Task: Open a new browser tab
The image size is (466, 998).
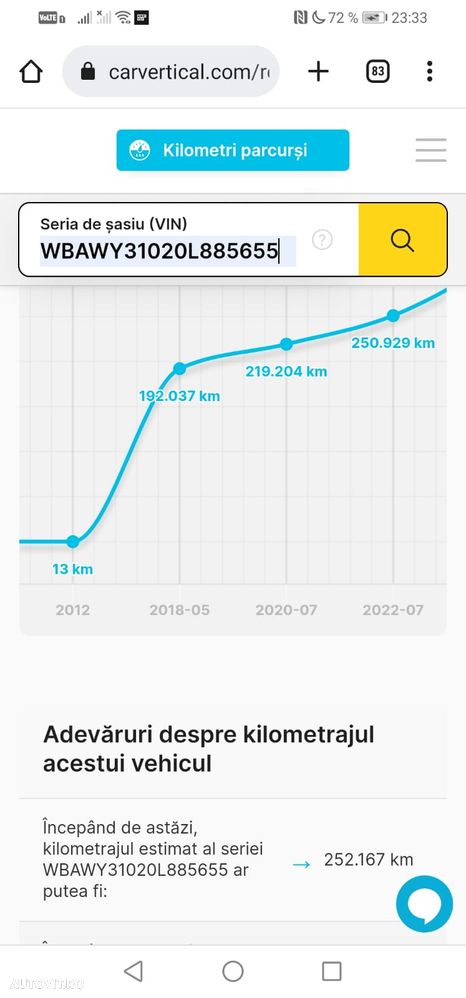Action: pyautogui.click(x=318, y=72)
